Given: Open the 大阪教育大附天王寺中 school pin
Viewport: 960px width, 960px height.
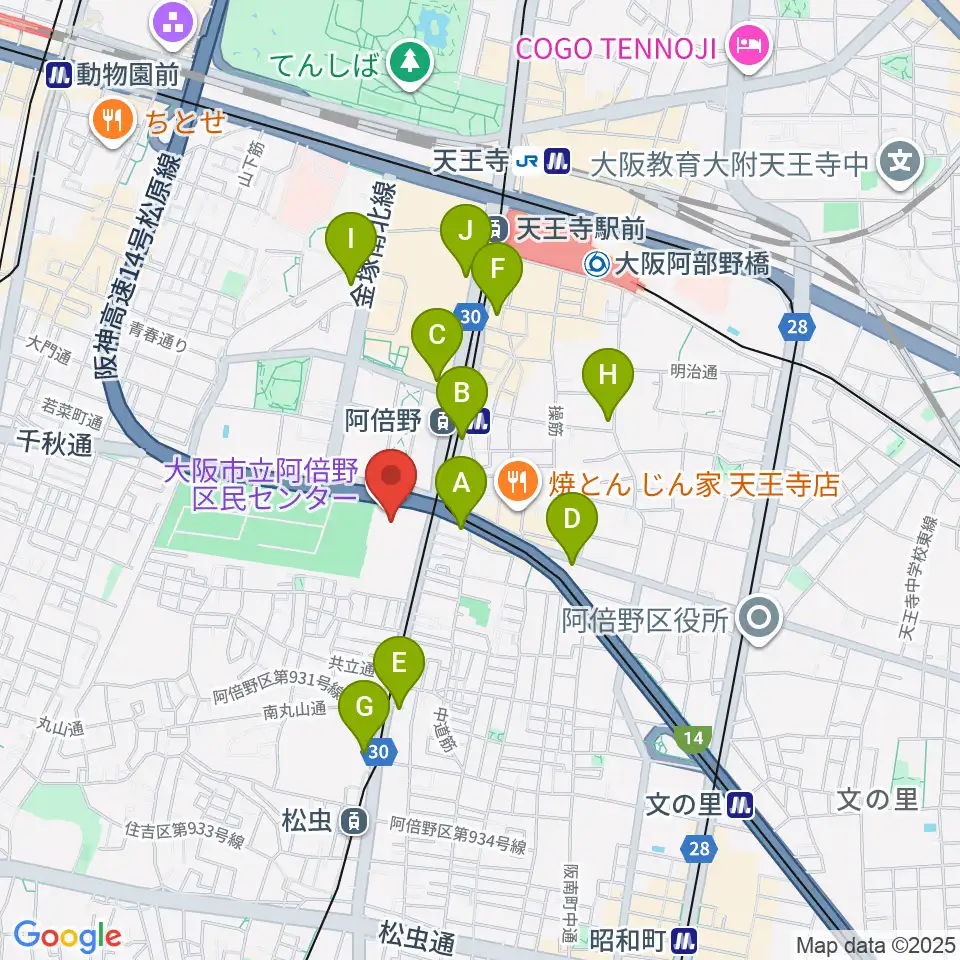Looking at the screenshot, I should pyautogui.click(x=900, y=163).
